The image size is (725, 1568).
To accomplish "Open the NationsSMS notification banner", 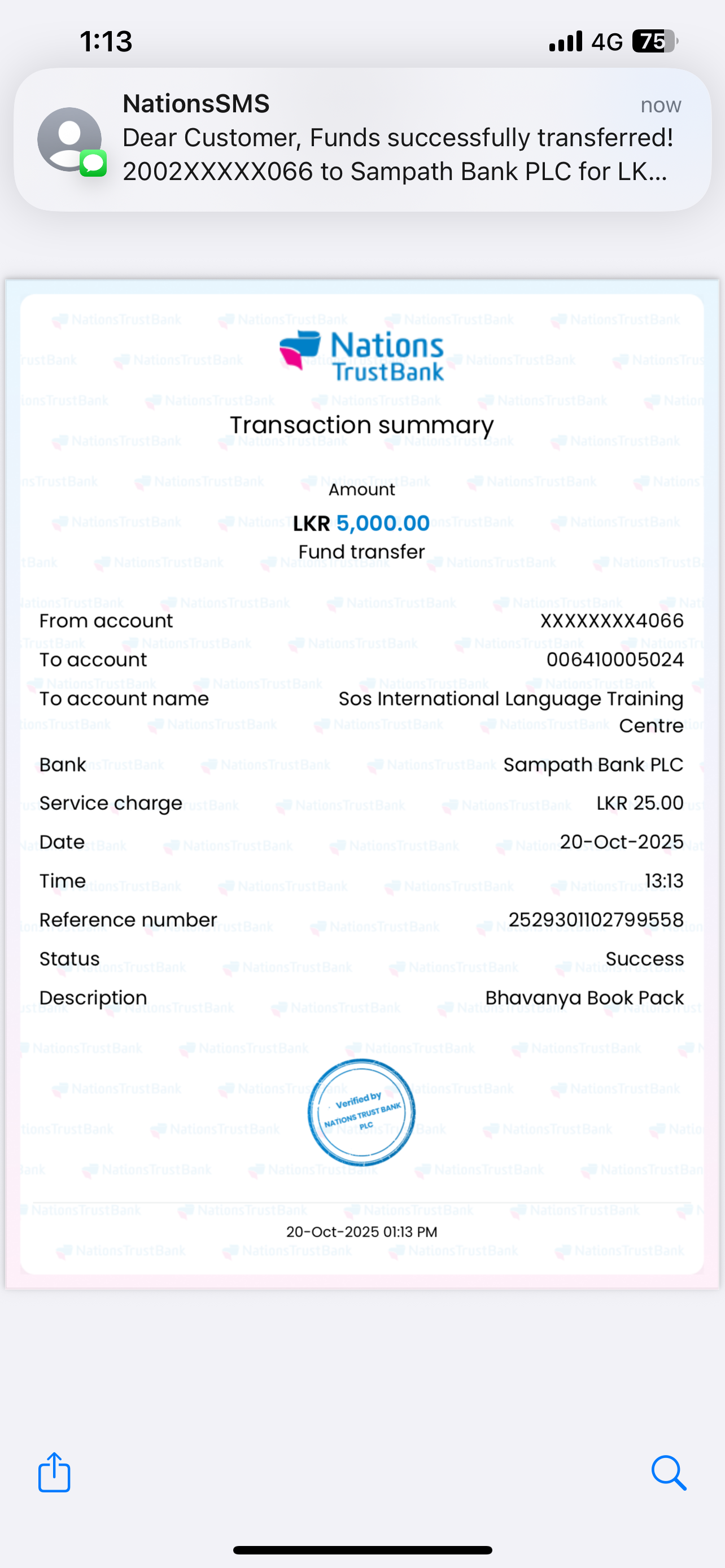I will [362, 139].
